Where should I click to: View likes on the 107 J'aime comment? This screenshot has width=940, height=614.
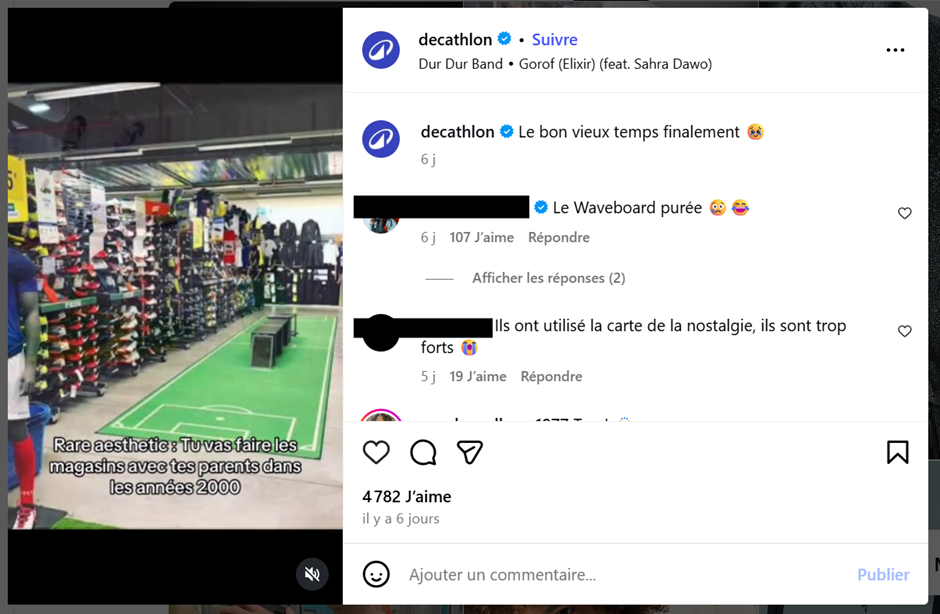click(x=481, y=237)
